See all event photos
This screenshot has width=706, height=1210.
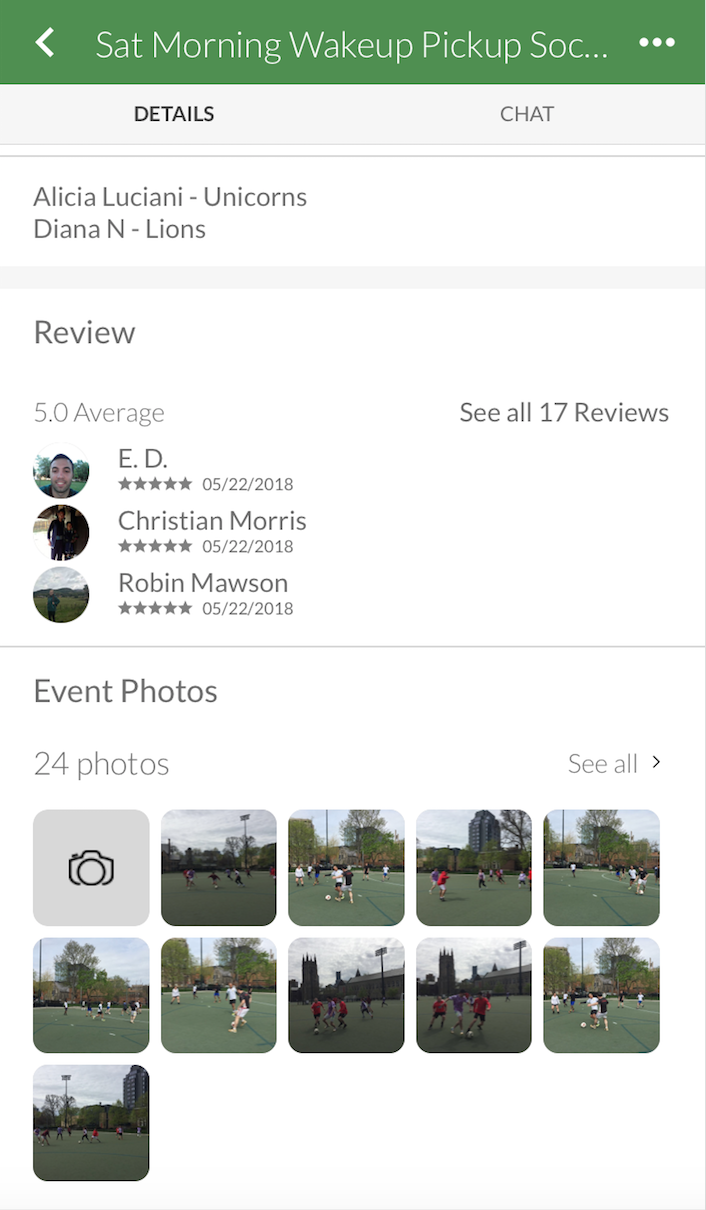[614, 764]
